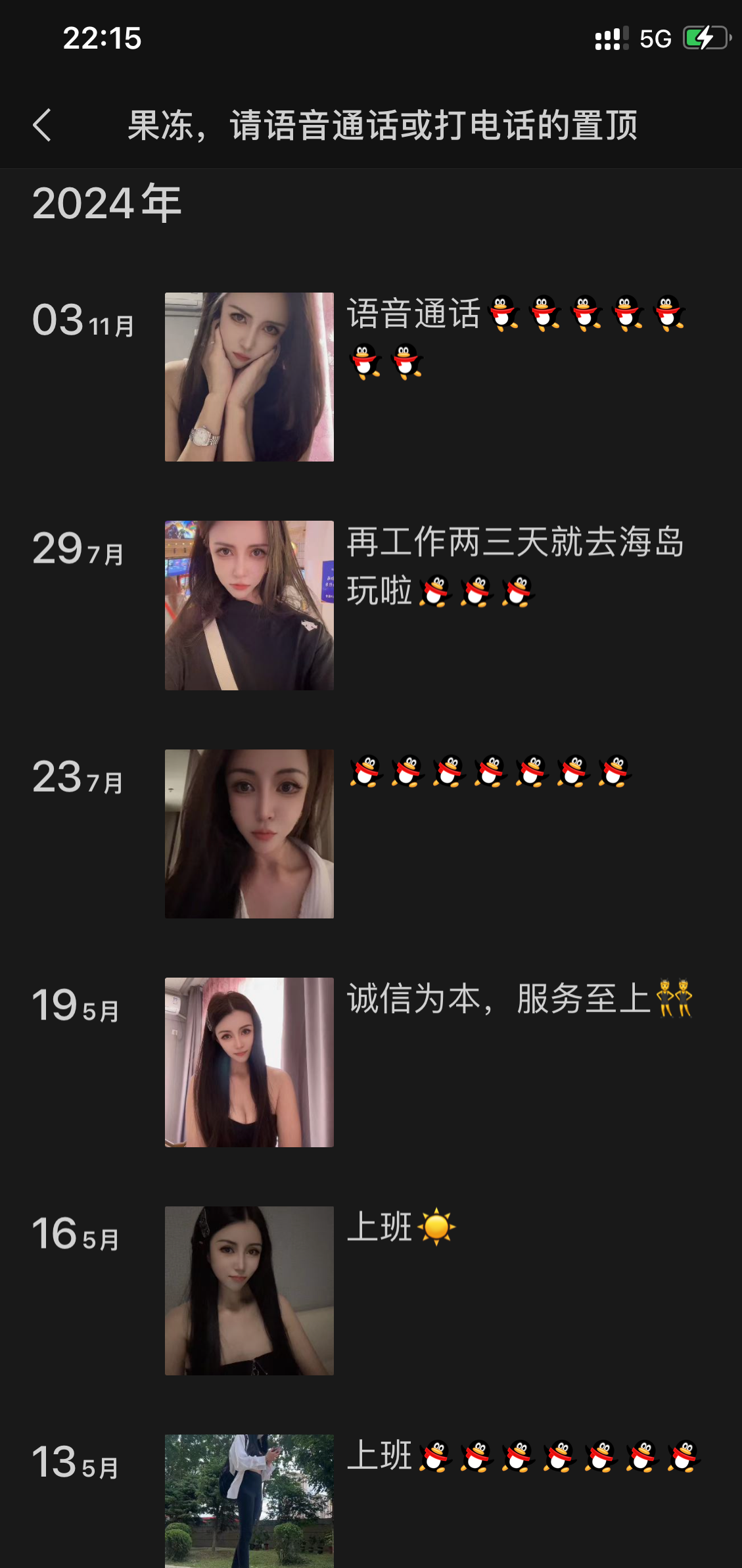Open the May 13 outdoor photo thumbnail

coord(250,1506)
